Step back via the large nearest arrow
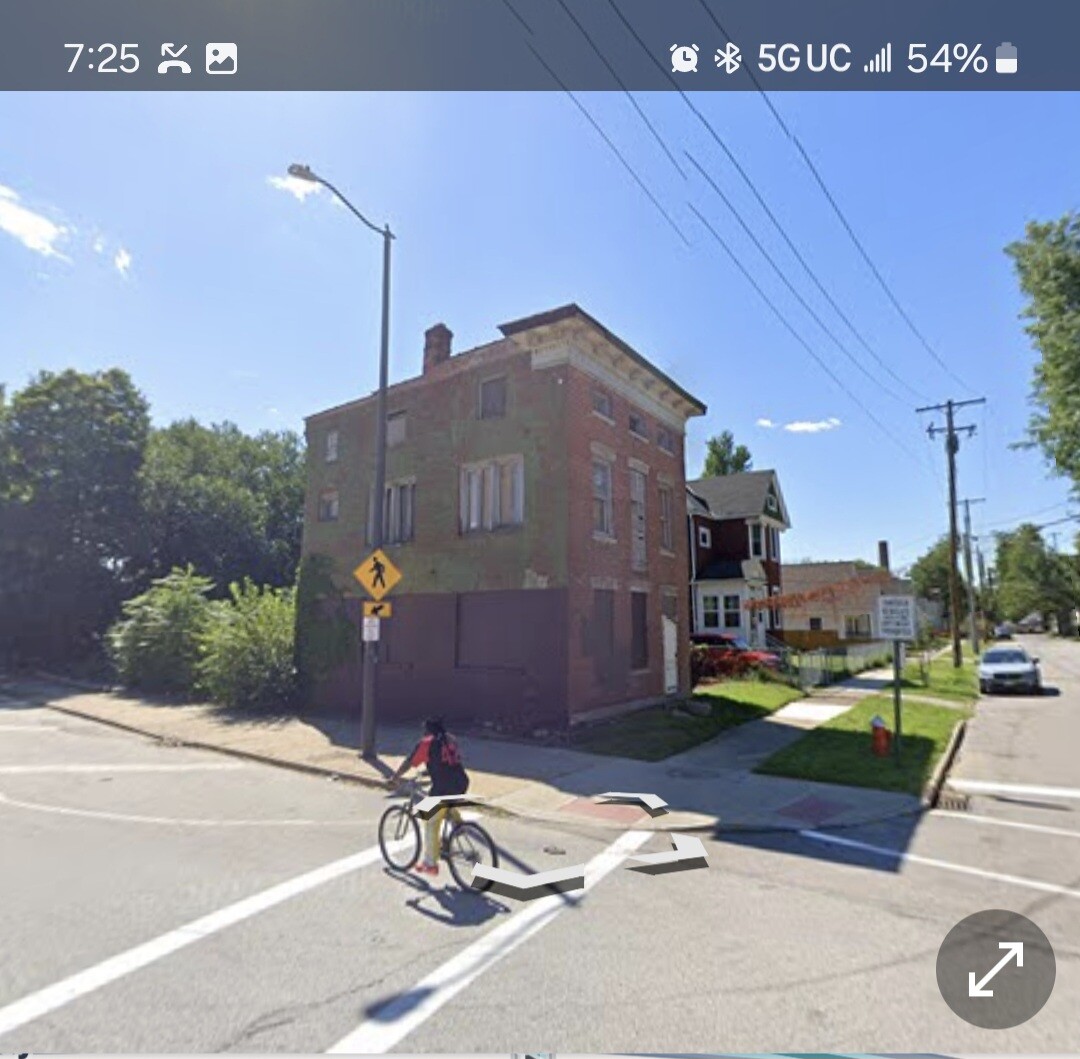Viewport: 1080px width, 1059px height. coord(528,879)
